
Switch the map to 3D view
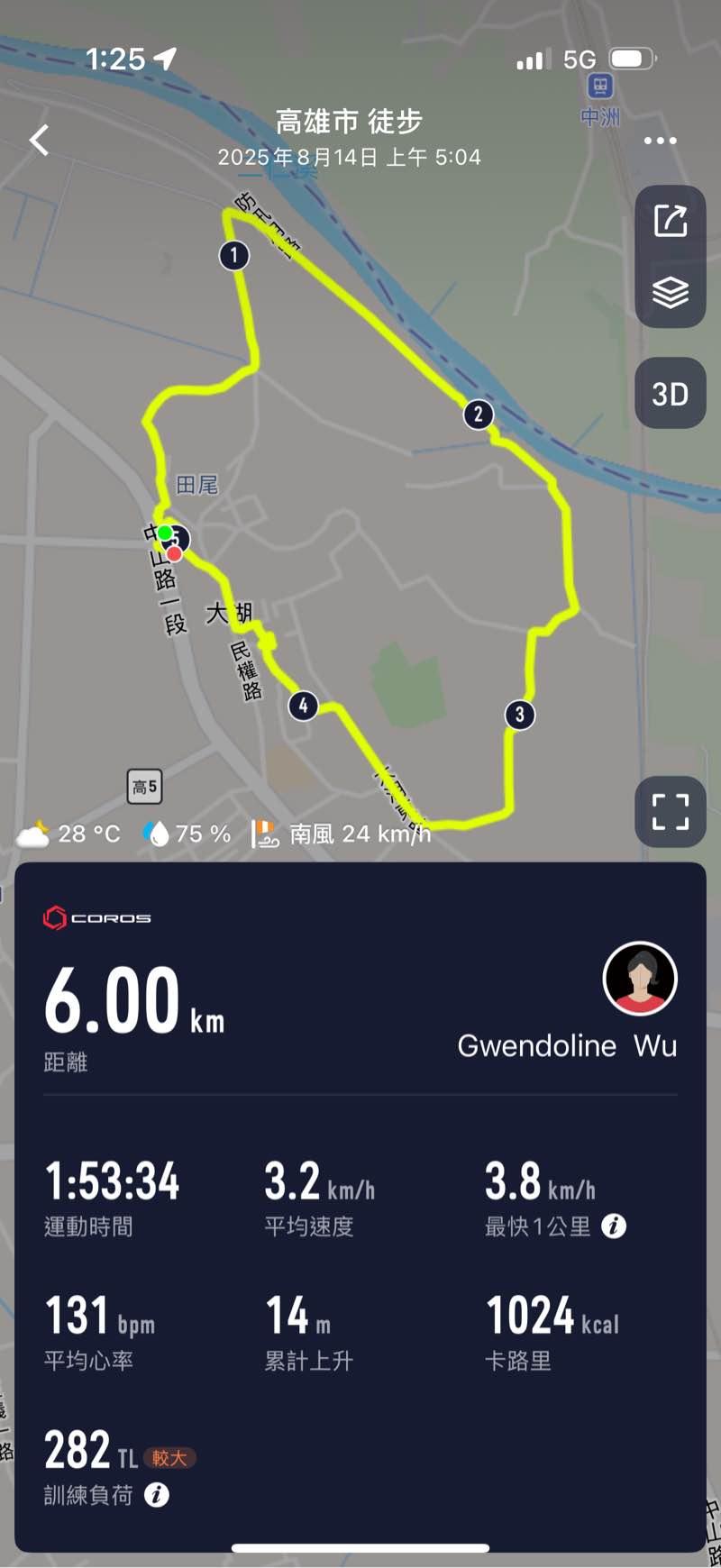click(x=670, y=394)
